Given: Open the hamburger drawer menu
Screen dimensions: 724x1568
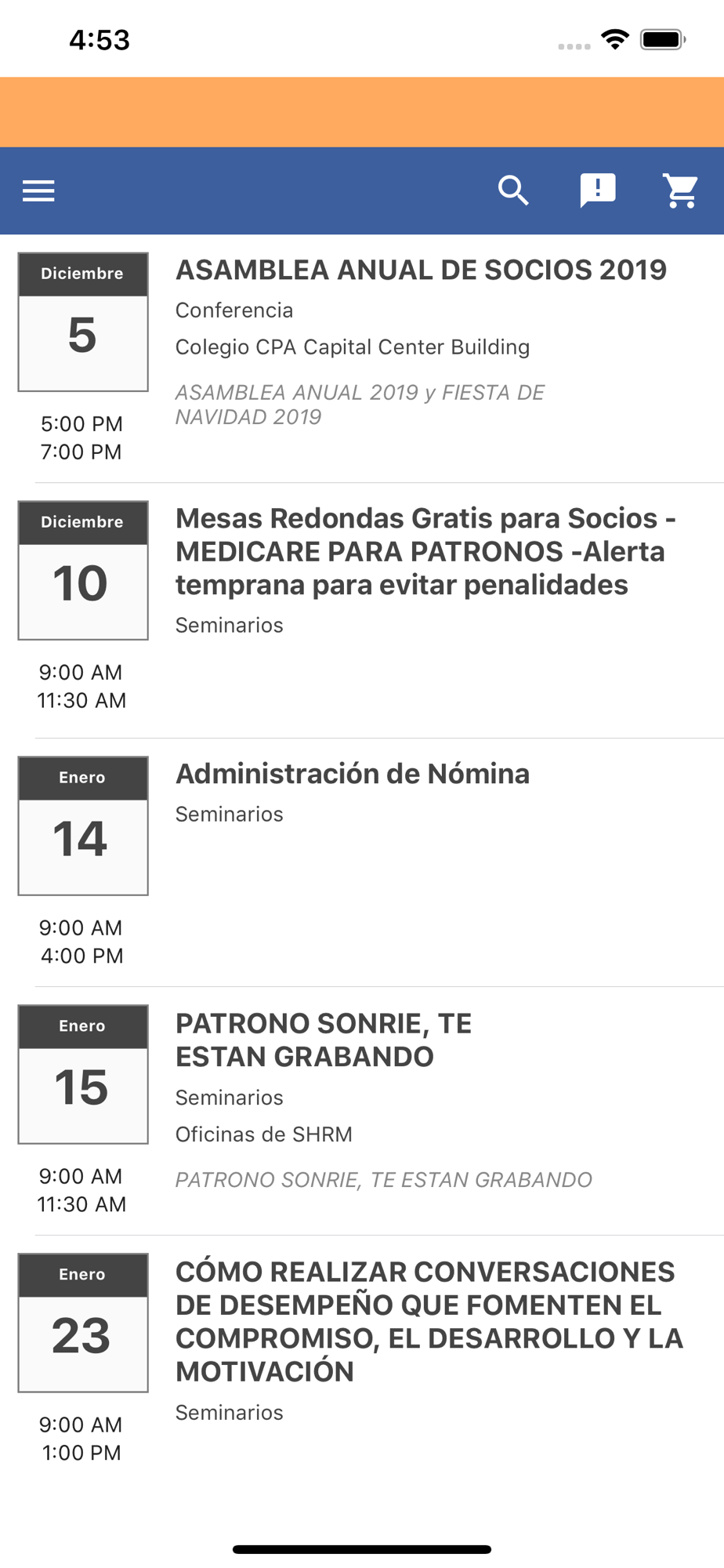Looking at the screenshot, I should pos(38,191).
